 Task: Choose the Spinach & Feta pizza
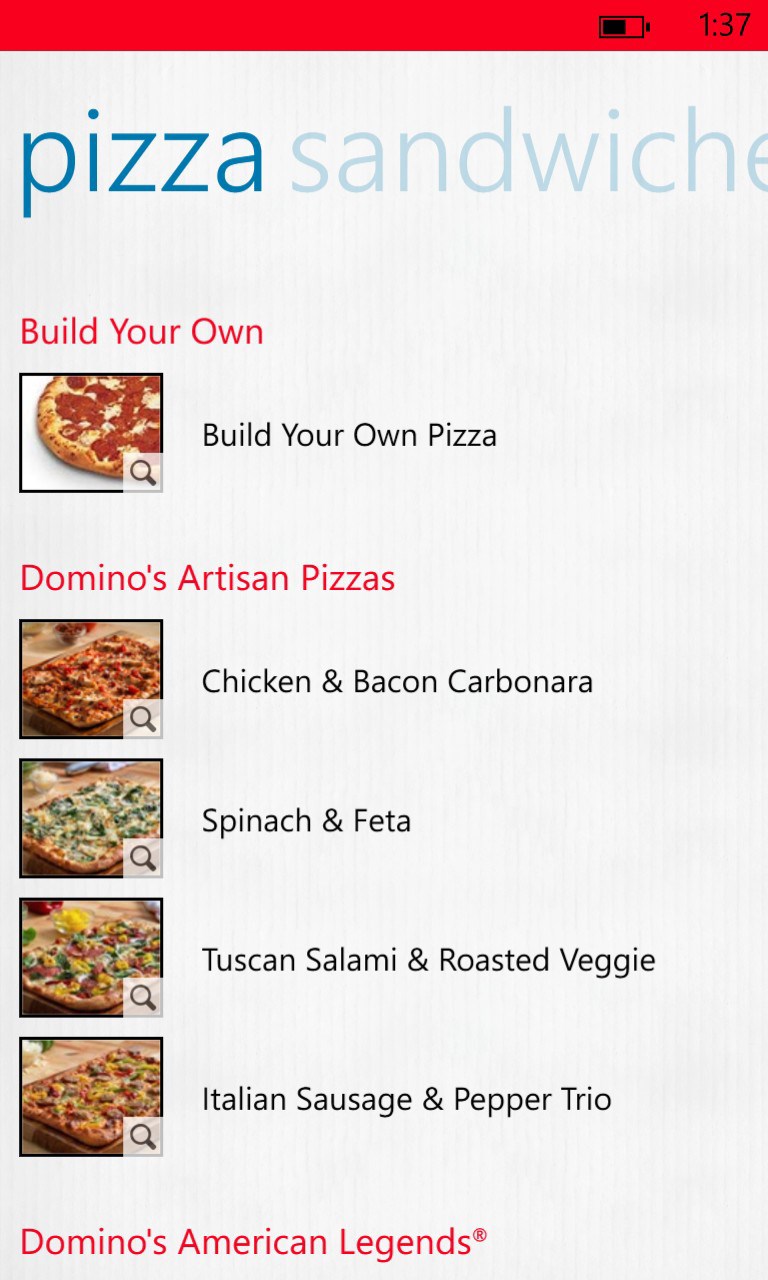[x=306, y=821]
